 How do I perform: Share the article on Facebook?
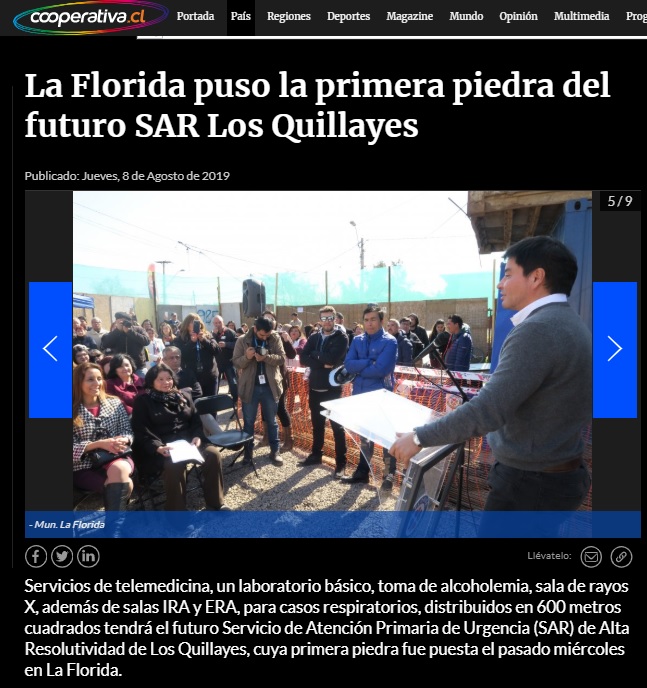pyautogui.click(x=36, y=556)
